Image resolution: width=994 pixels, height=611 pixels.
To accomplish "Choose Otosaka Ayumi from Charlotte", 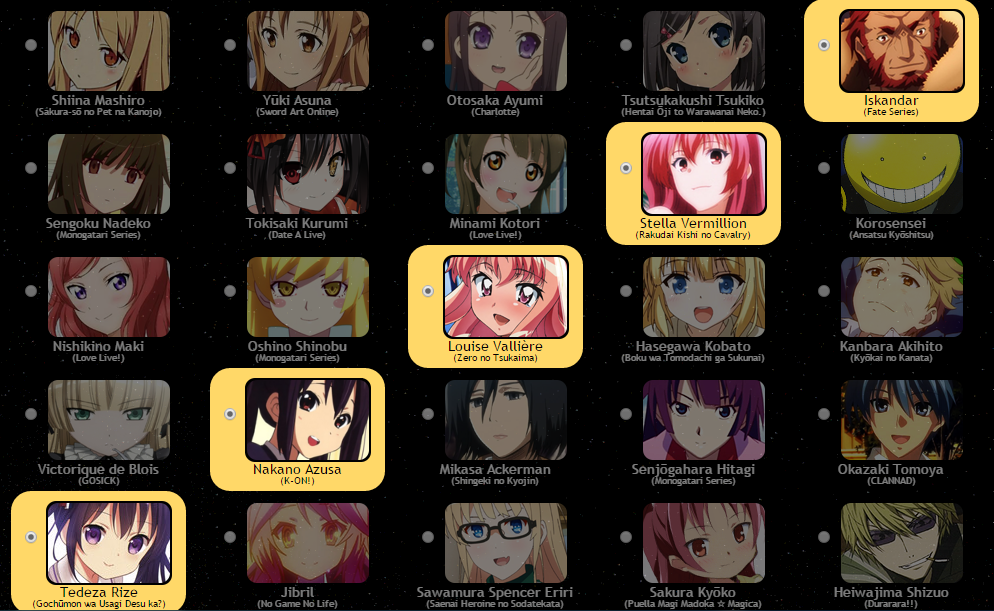I will pos(427,46).
